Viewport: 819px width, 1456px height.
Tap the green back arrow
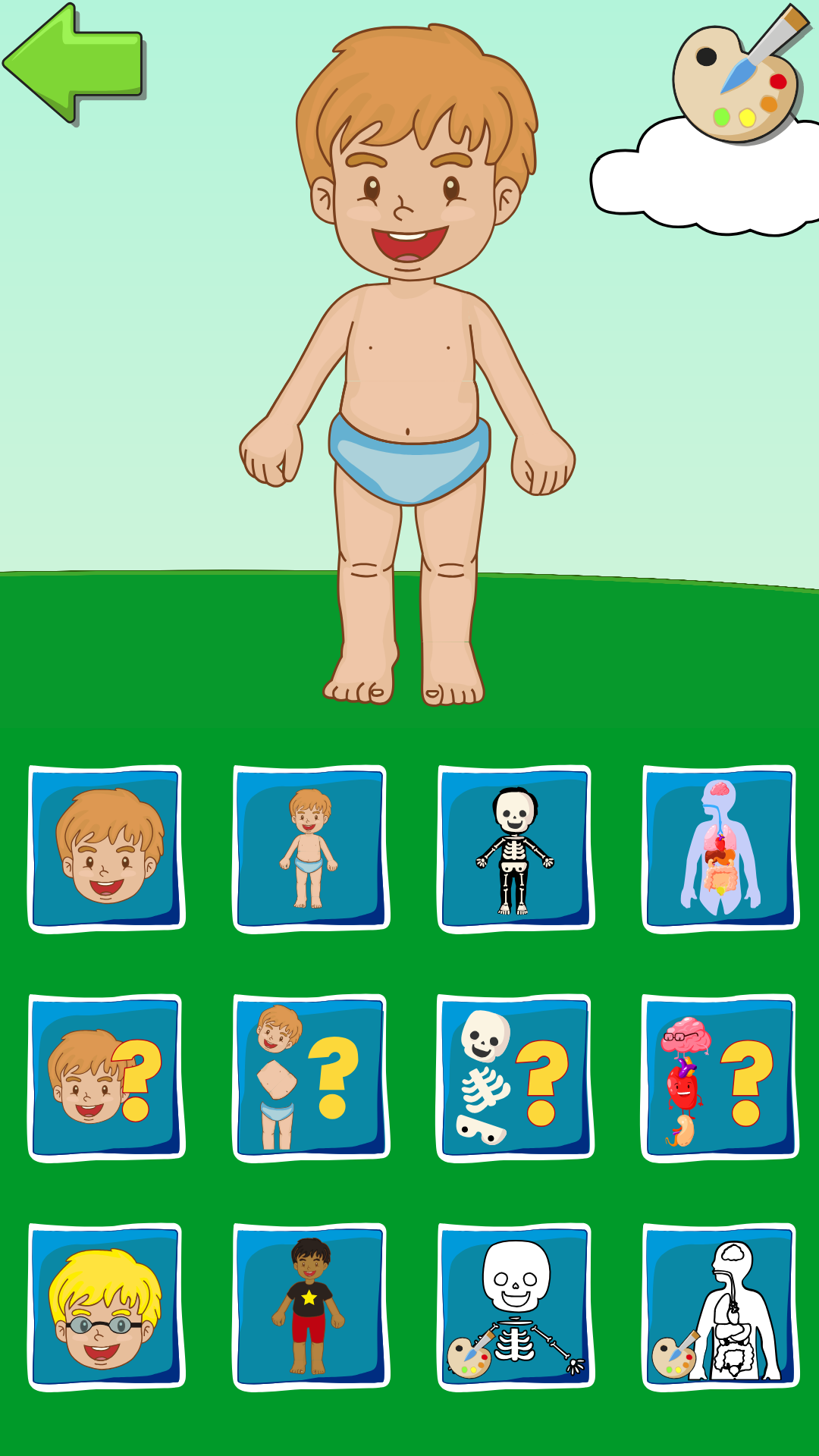(x=74, y=64)
